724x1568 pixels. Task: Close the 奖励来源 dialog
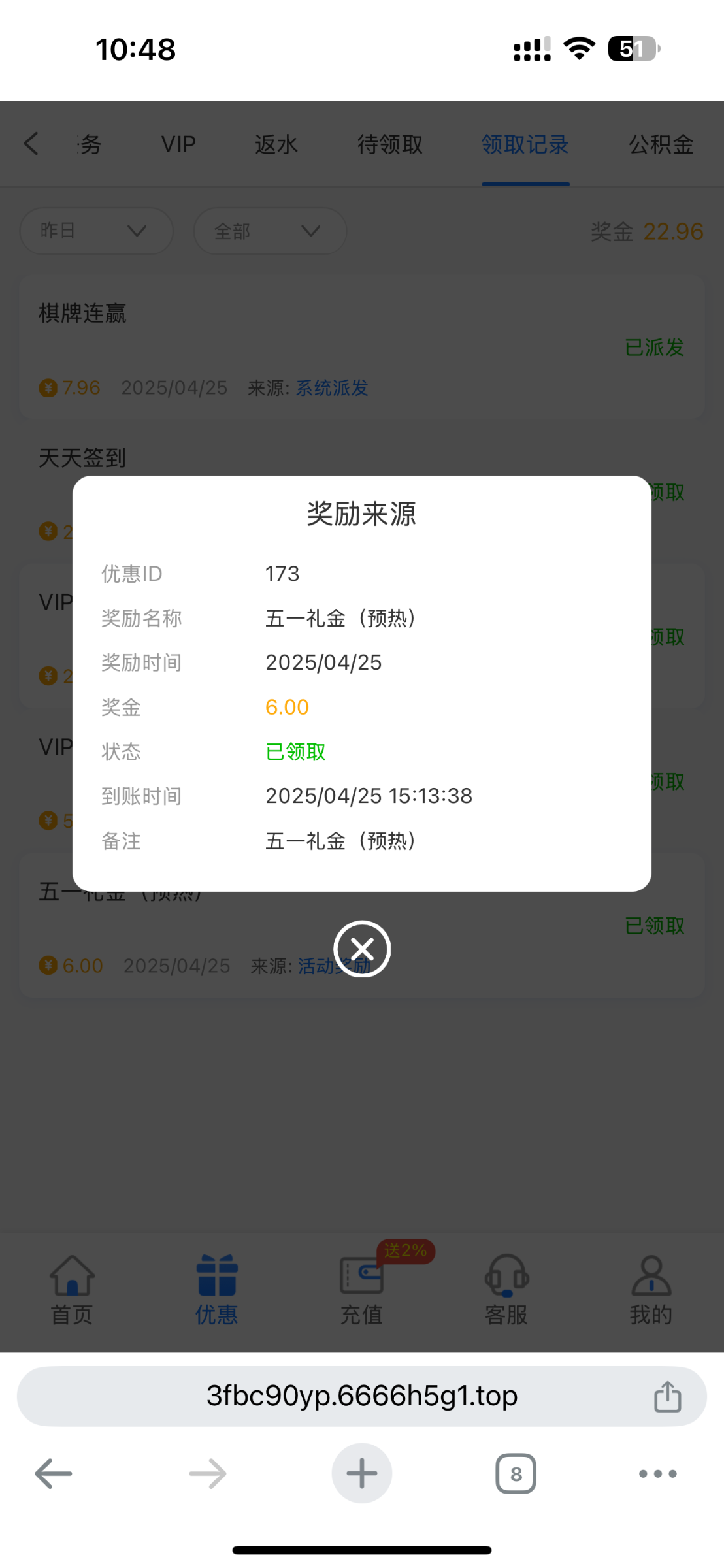tap(361, 949)
